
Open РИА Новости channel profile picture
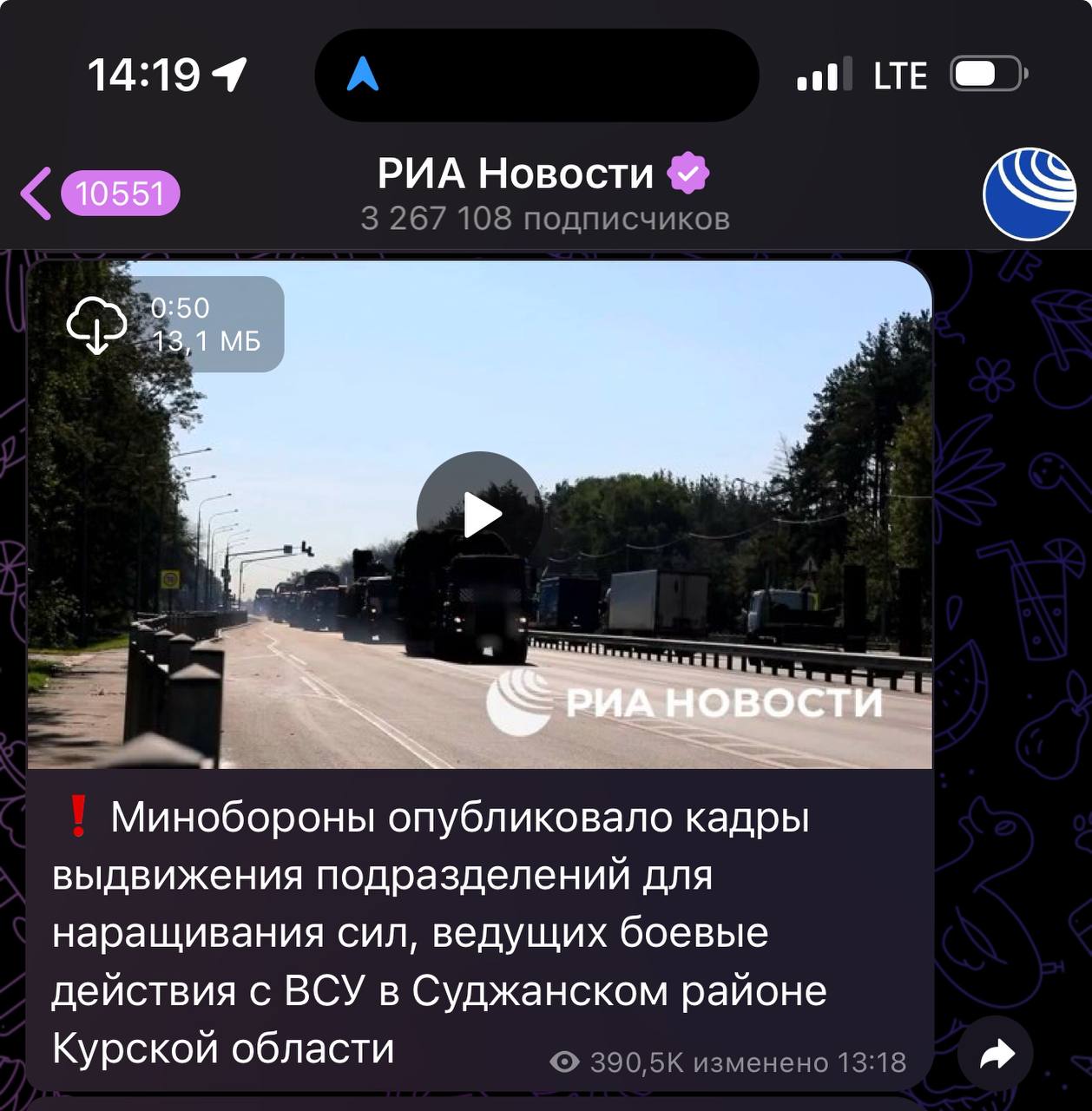1029,194
